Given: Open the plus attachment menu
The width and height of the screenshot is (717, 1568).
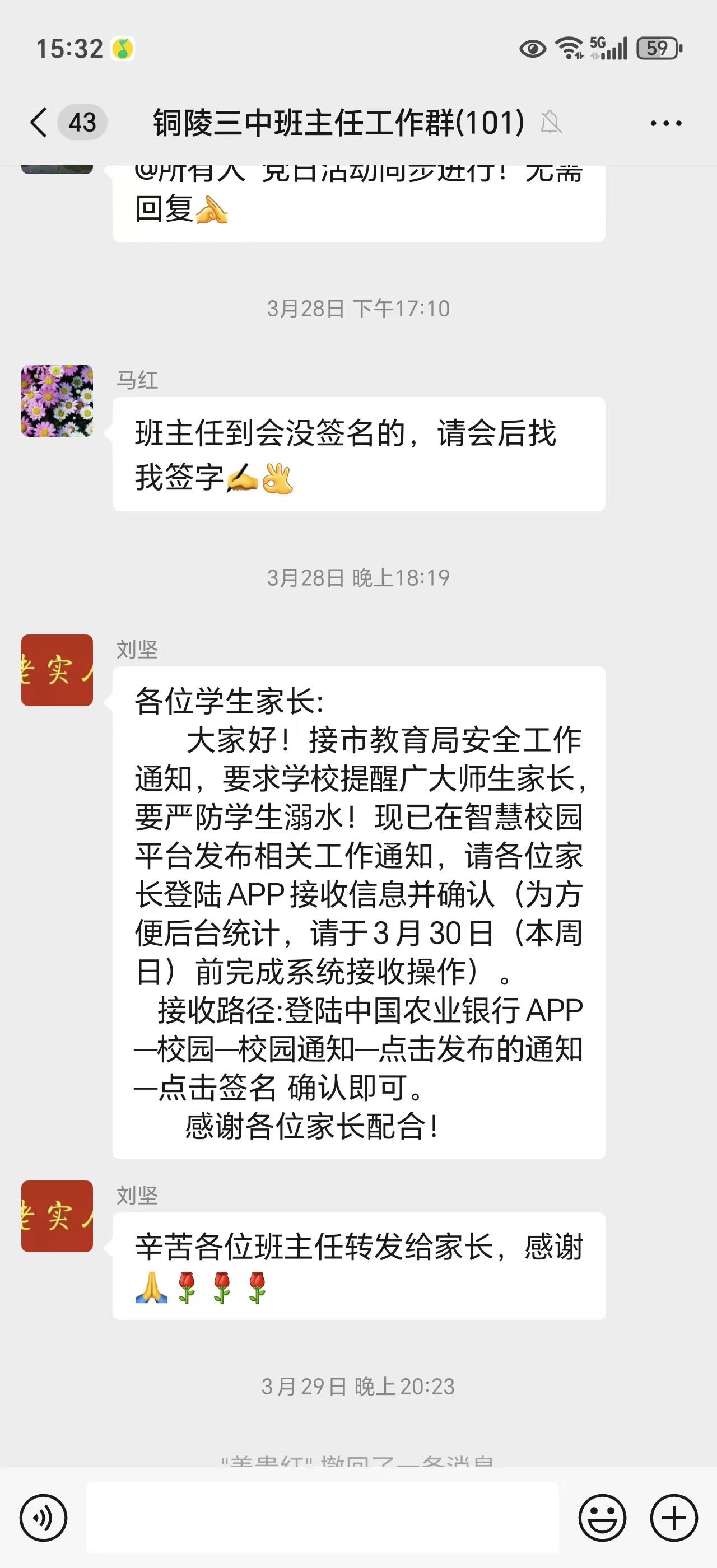Looking at the screenshot, I should point(674,1517).
